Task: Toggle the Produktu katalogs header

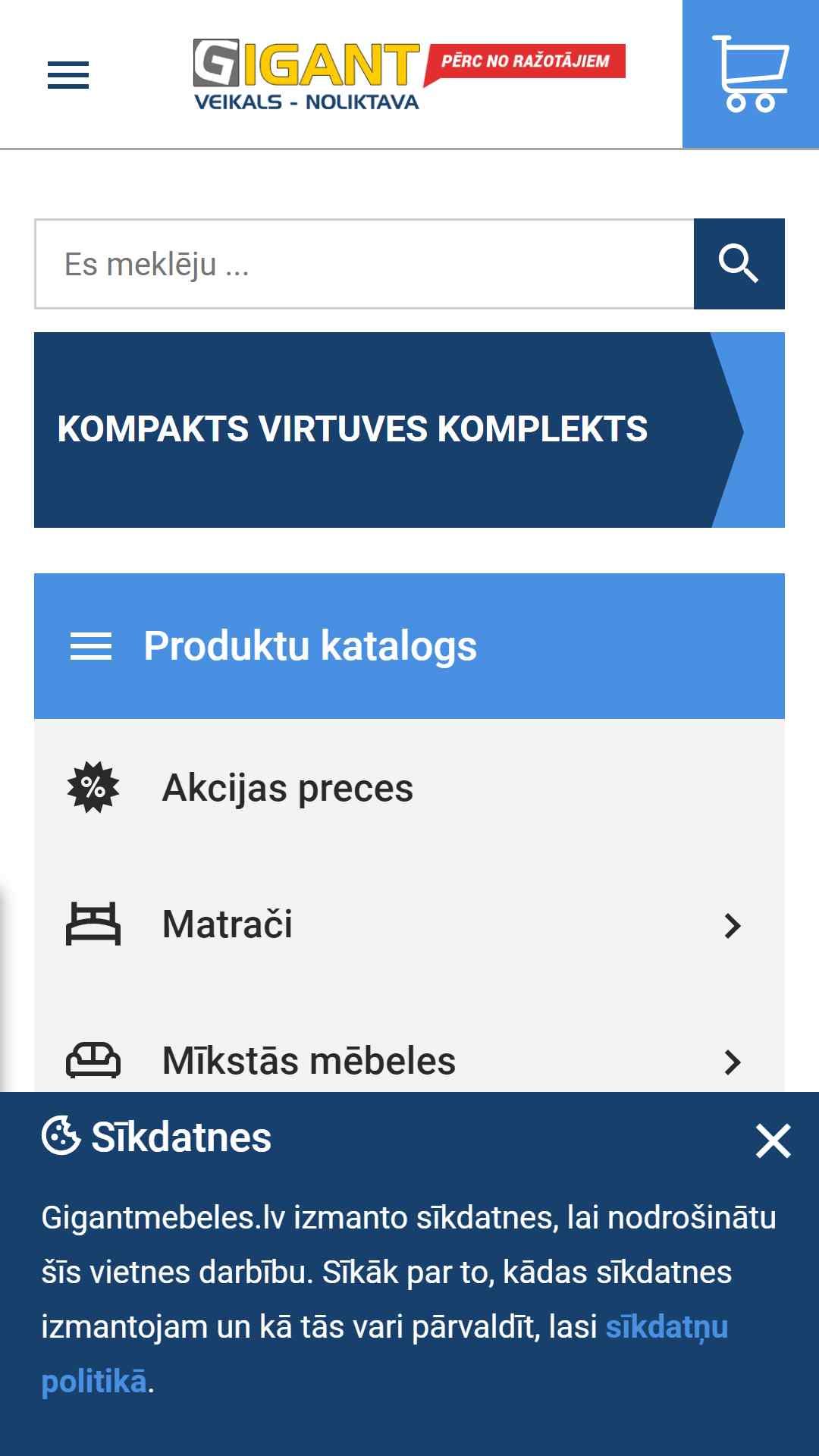Action: coord(409,646)
